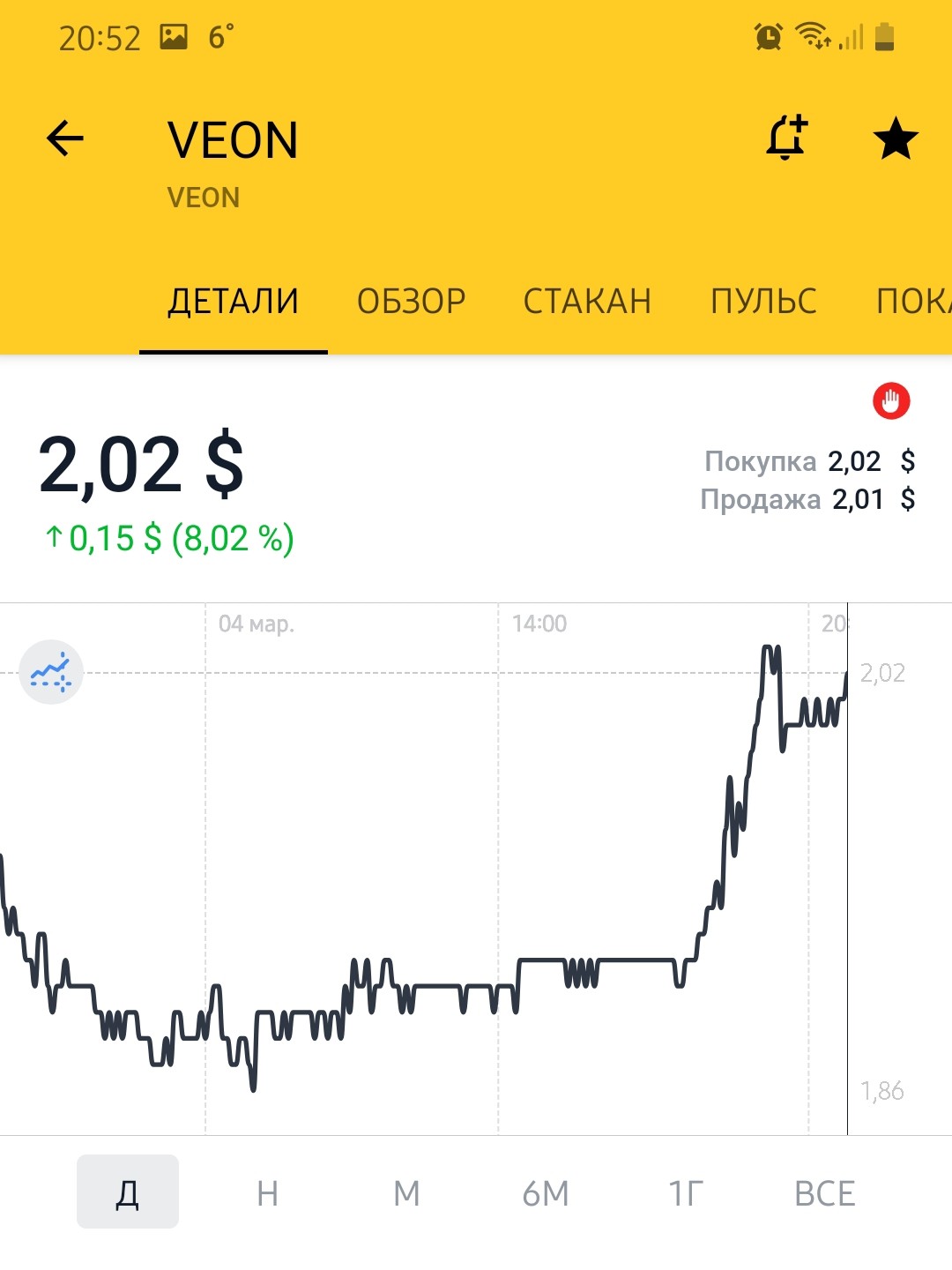Toggle the favorite star for VEON
Image resolution: width=952 pixels, height=1270 pixels.
895,139
